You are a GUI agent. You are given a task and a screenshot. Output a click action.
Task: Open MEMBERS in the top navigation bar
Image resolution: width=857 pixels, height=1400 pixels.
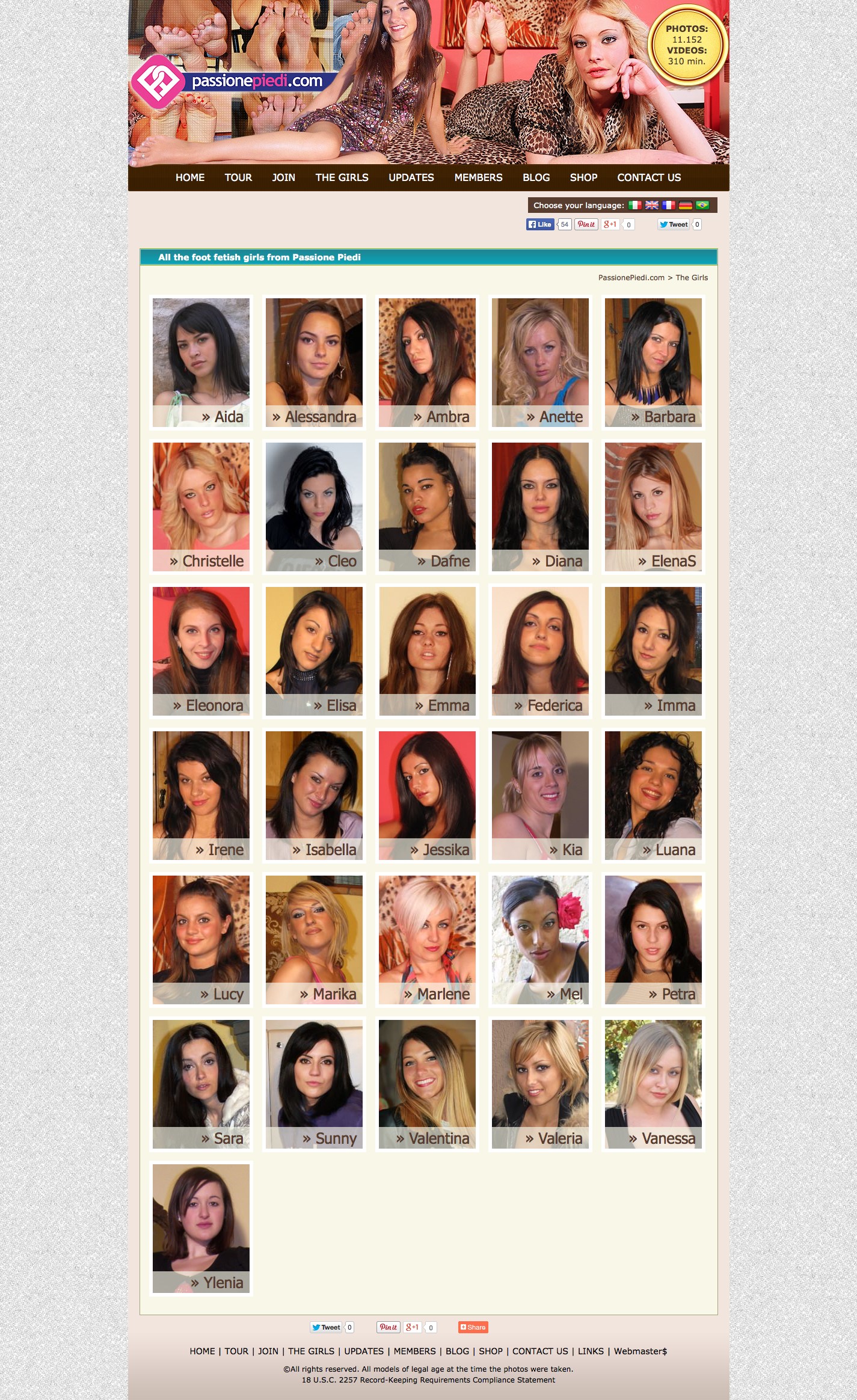[478, 177]
